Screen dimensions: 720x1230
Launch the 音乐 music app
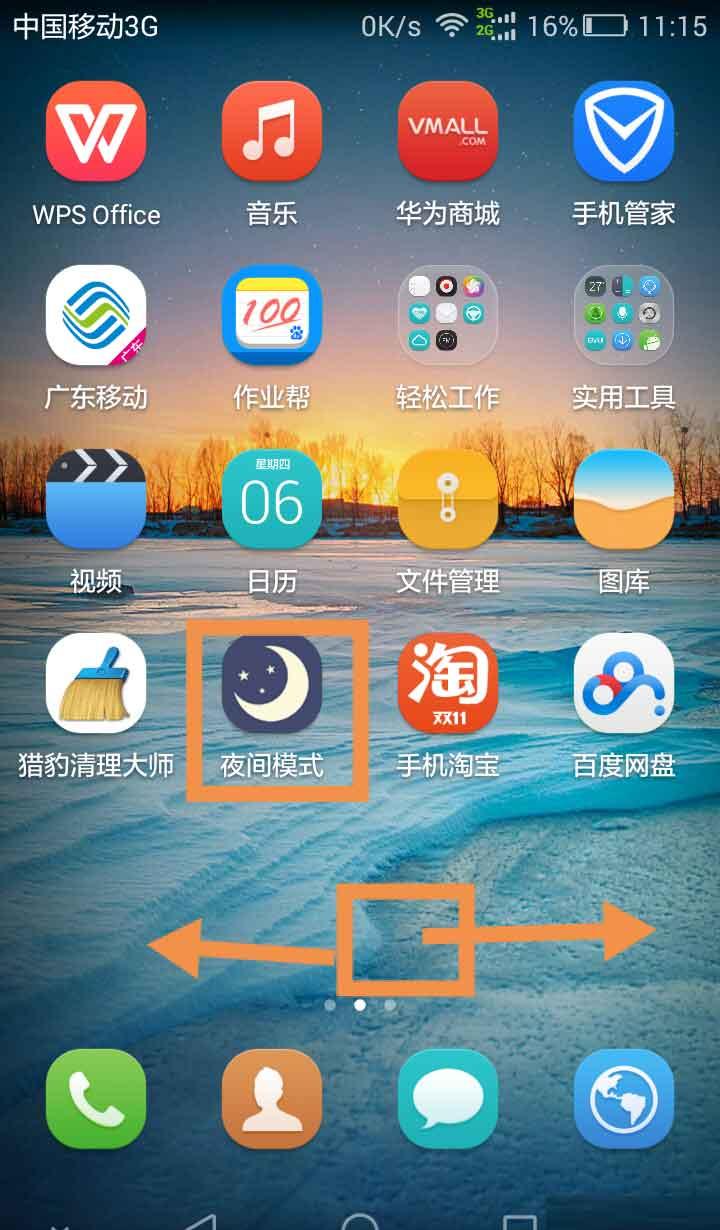(272, 131)
